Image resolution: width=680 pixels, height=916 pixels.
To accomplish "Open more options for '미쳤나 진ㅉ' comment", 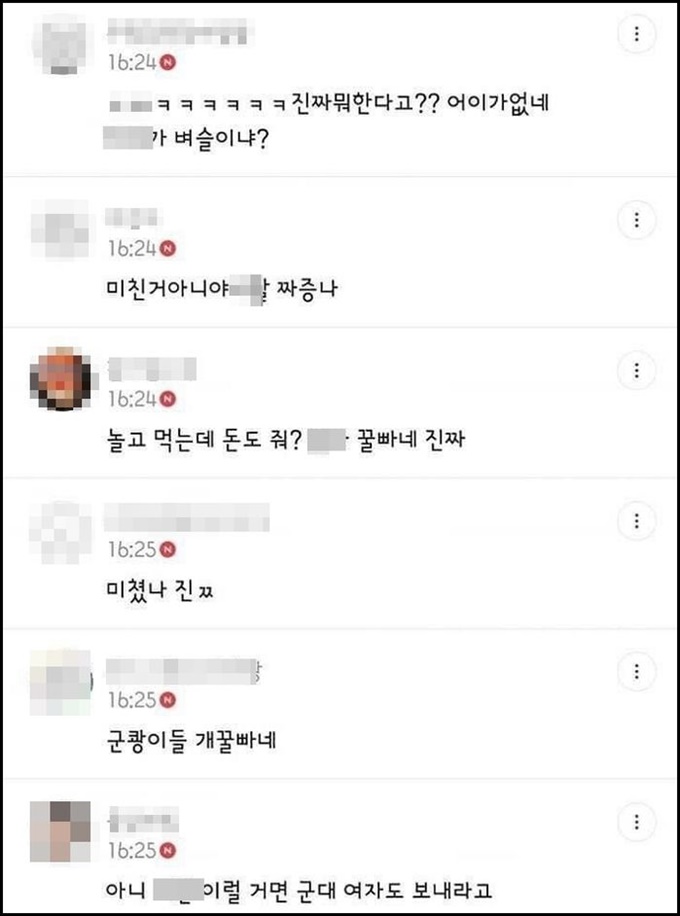I will coord(636,520).
